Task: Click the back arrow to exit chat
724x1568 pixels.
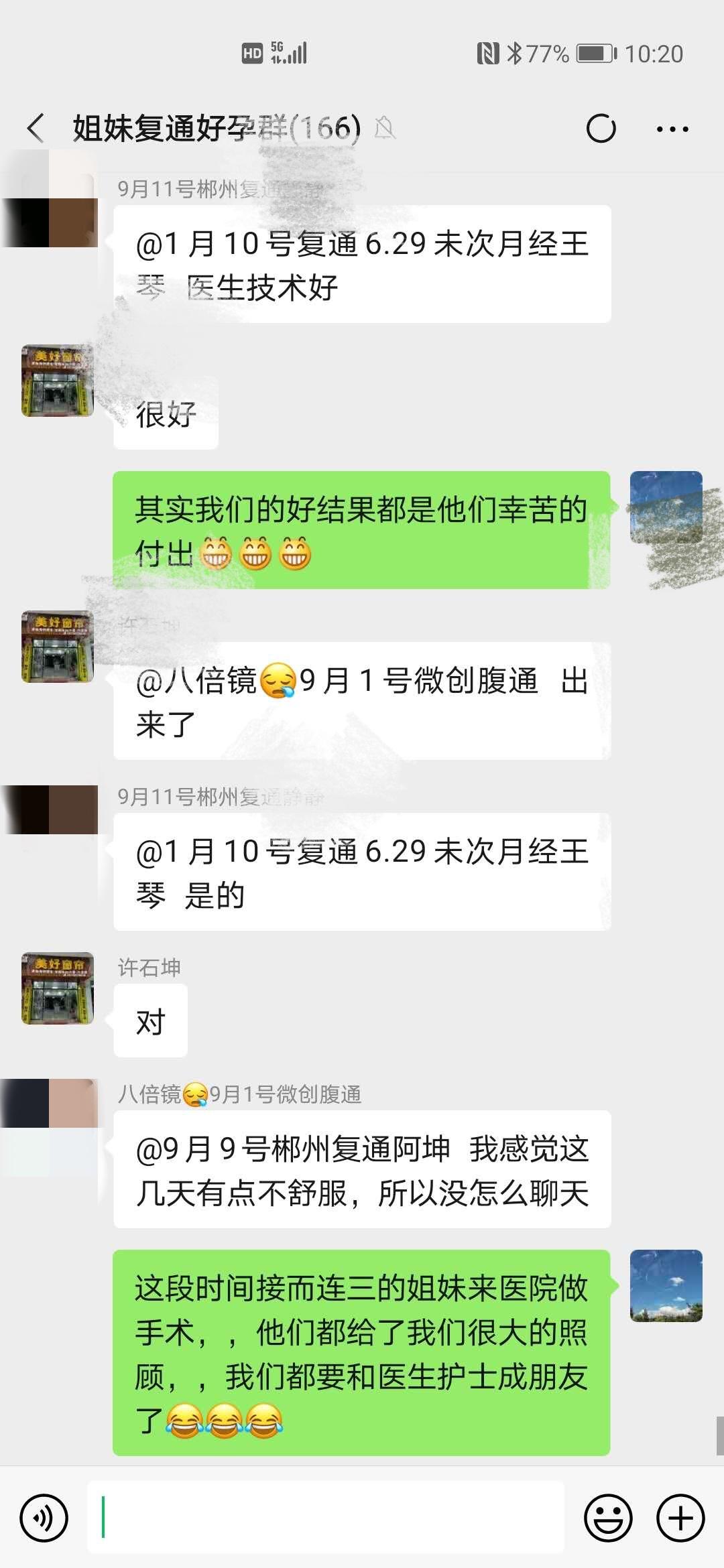Action: point(35,129)
